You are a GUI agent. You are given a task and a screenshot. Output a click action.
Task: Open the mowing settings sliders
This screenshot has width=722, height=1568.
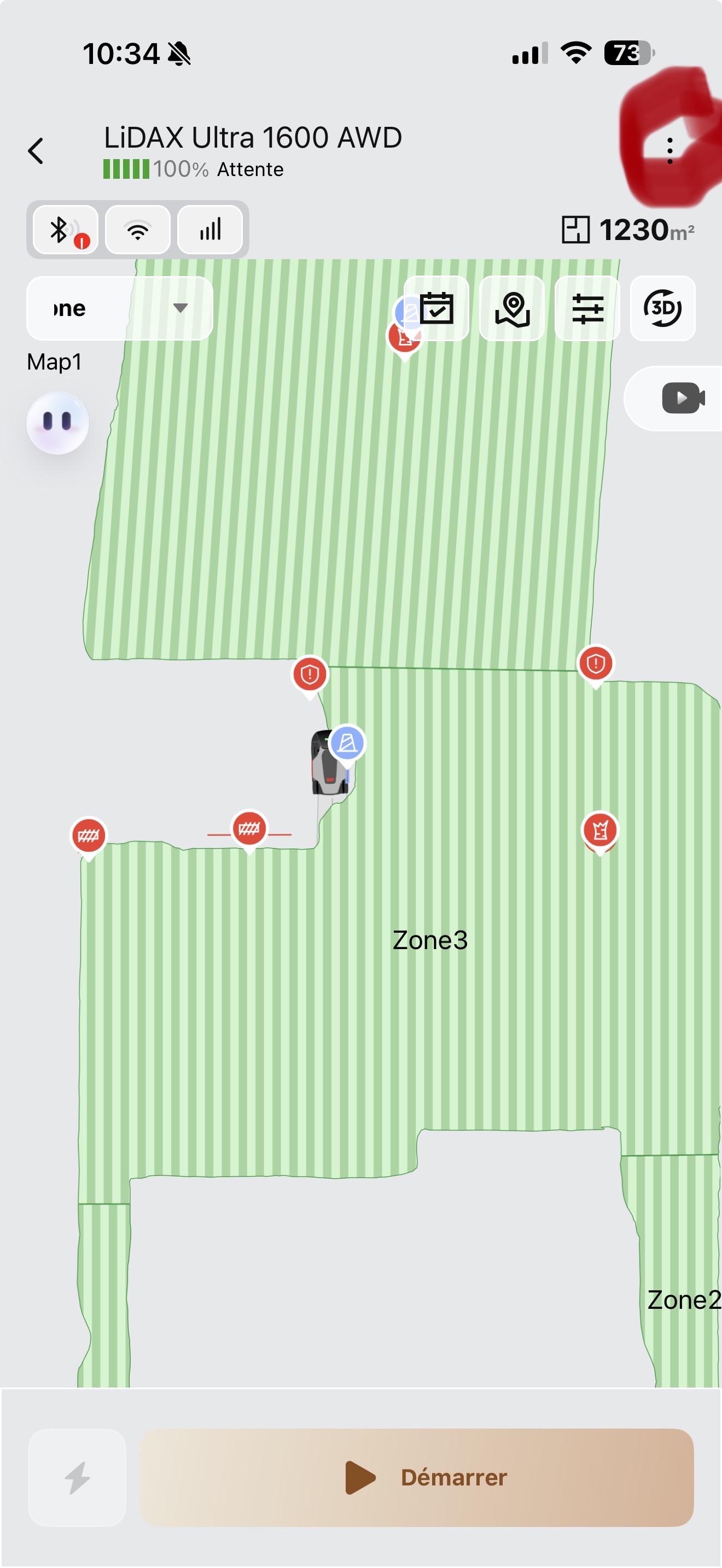587,308
